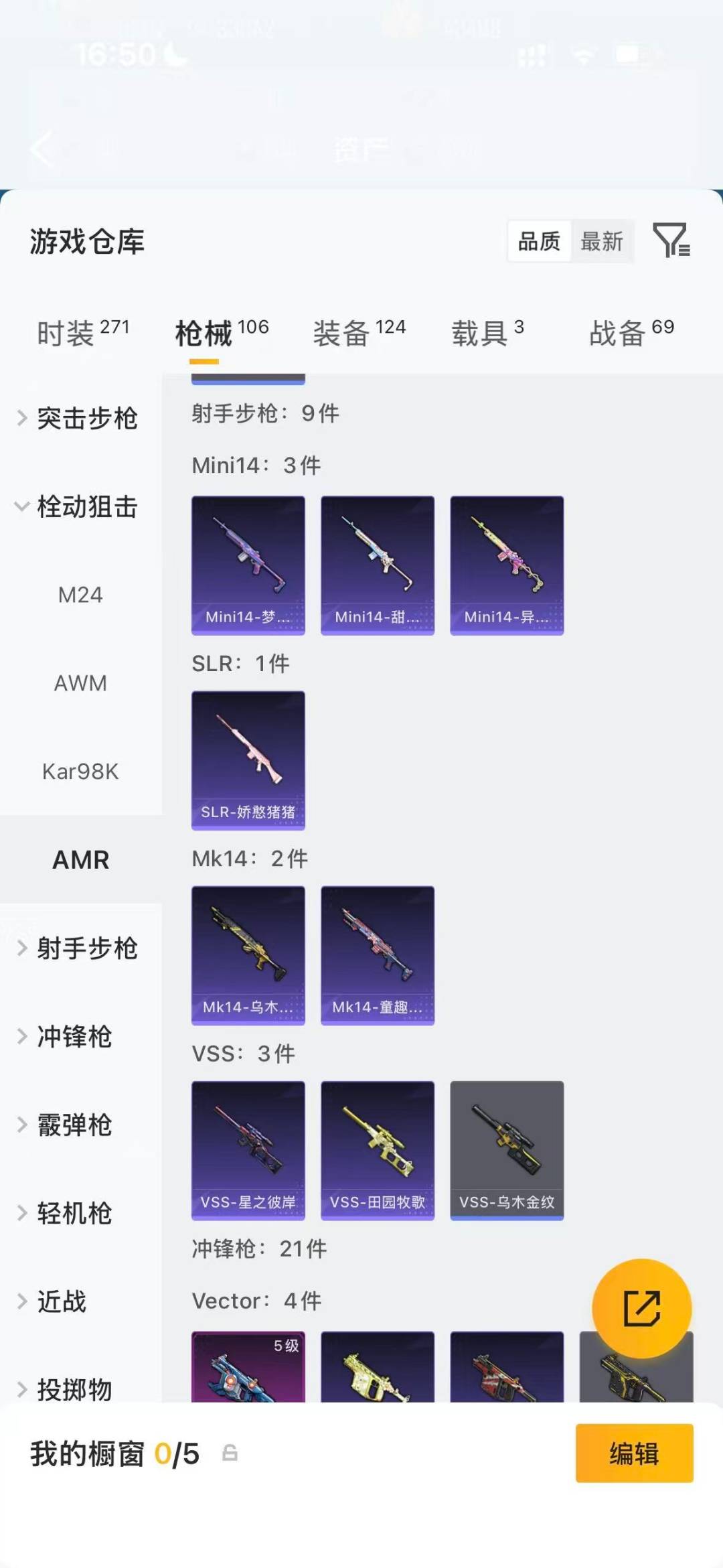Click the lock icon beside 我的橱窗
723x1568 pixels.
pyautogui.click(x=231, y=1455)
